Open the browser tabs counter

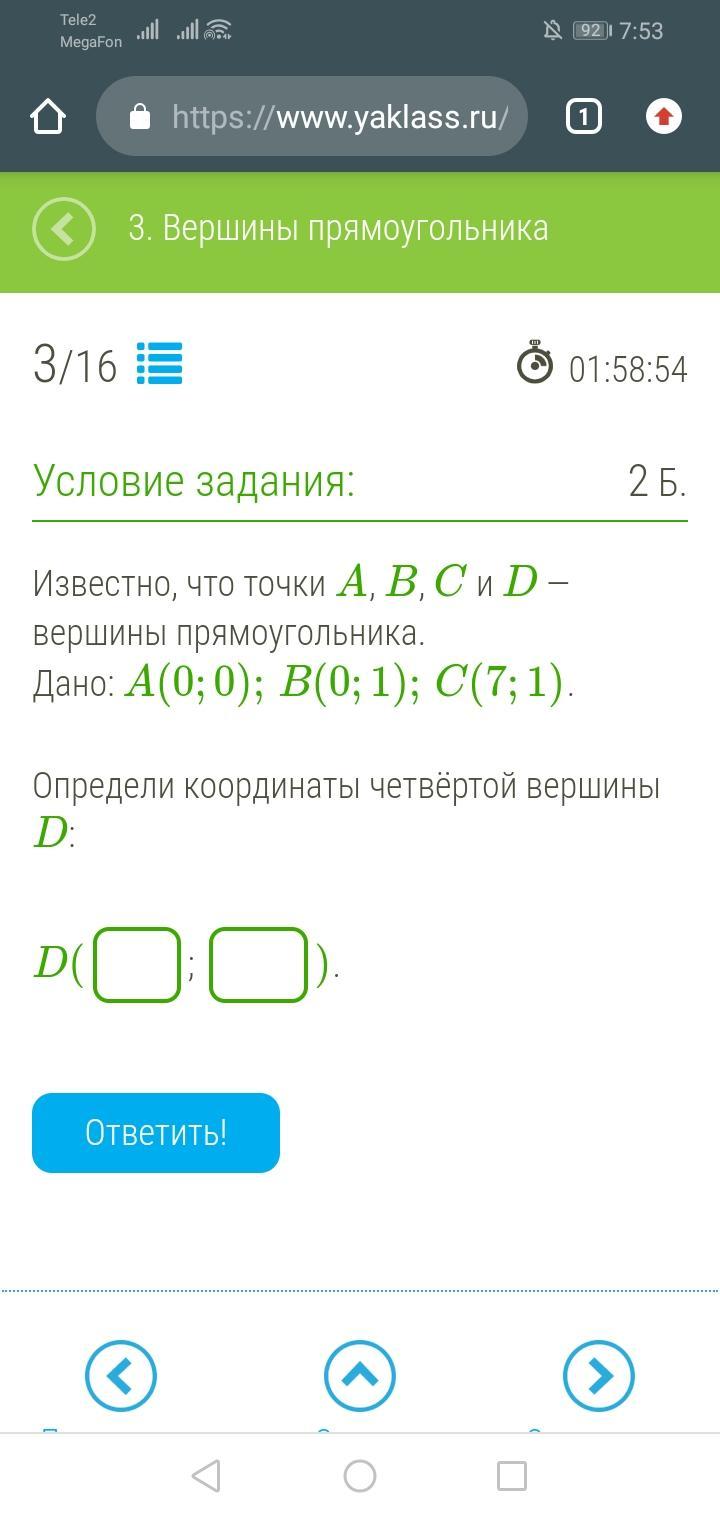click(x=584, y=117)
